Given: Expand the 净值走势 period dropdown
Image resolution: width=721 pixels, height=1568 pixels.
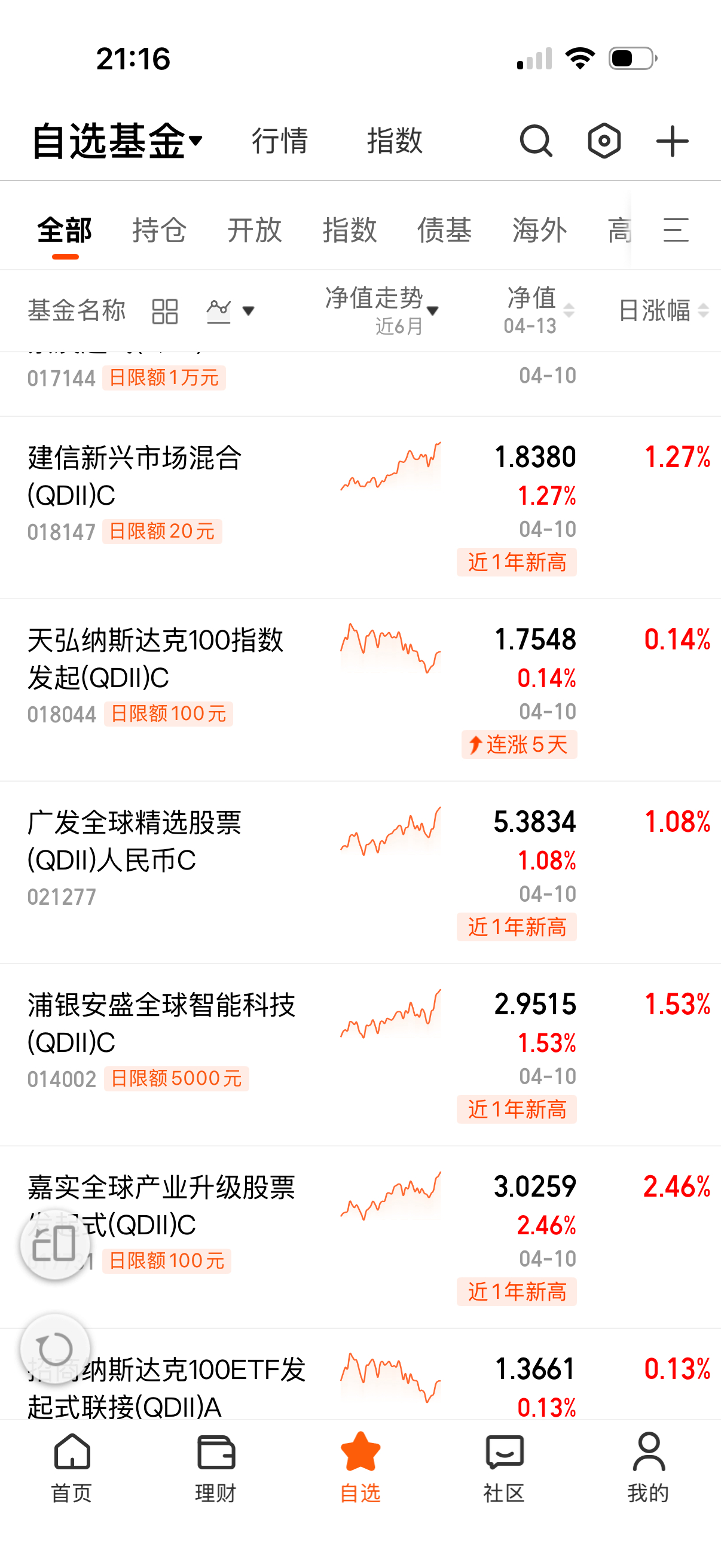Looking at the screenshot, I should pos(382,309).
